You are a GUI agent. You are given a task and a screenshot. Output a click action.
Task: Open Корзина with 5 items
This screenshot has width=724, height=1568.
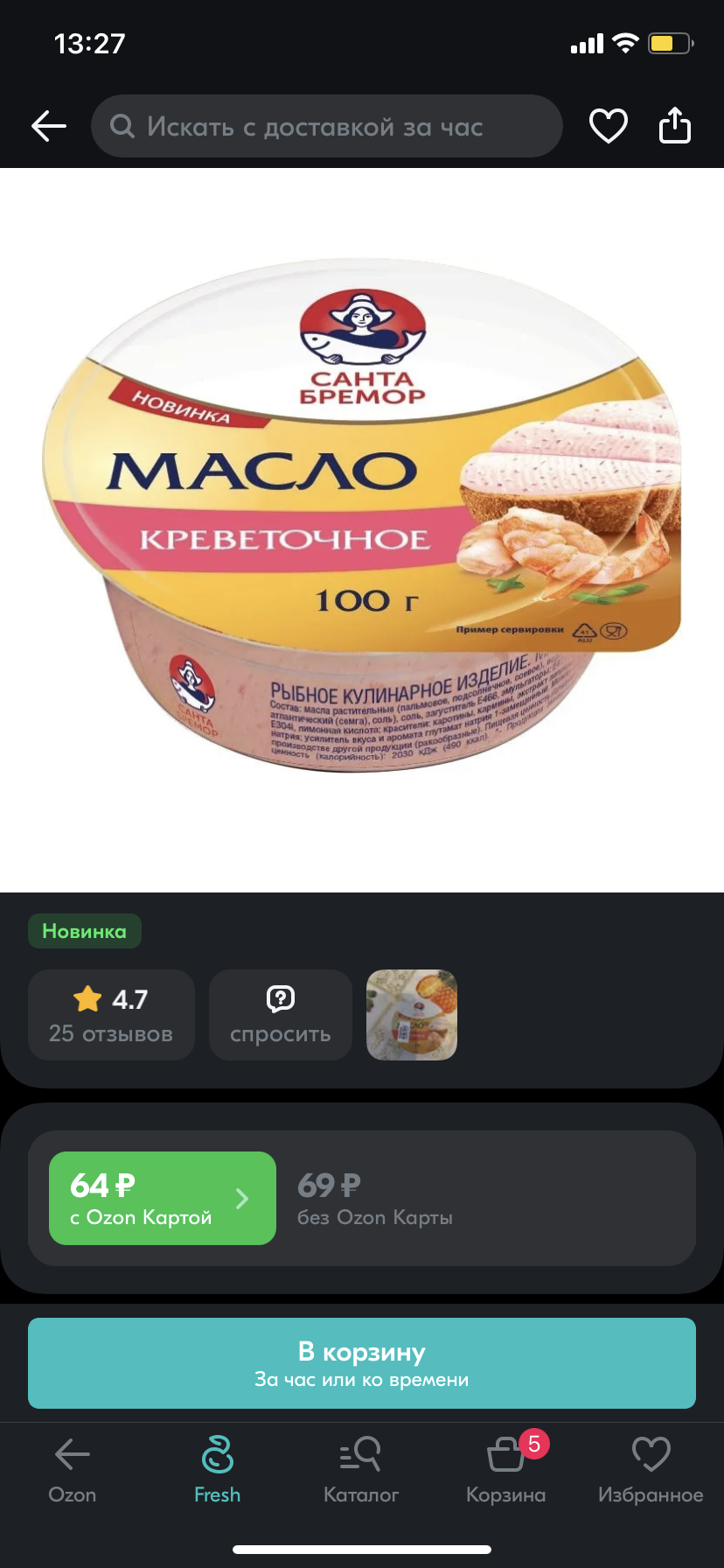click(x=506, y=1470)
